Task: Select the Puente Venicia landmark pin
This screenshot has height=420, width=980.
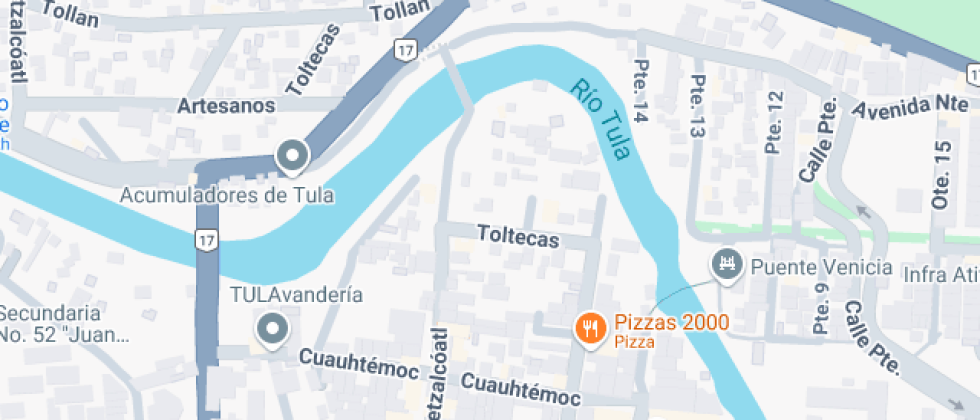Action: 727,266
